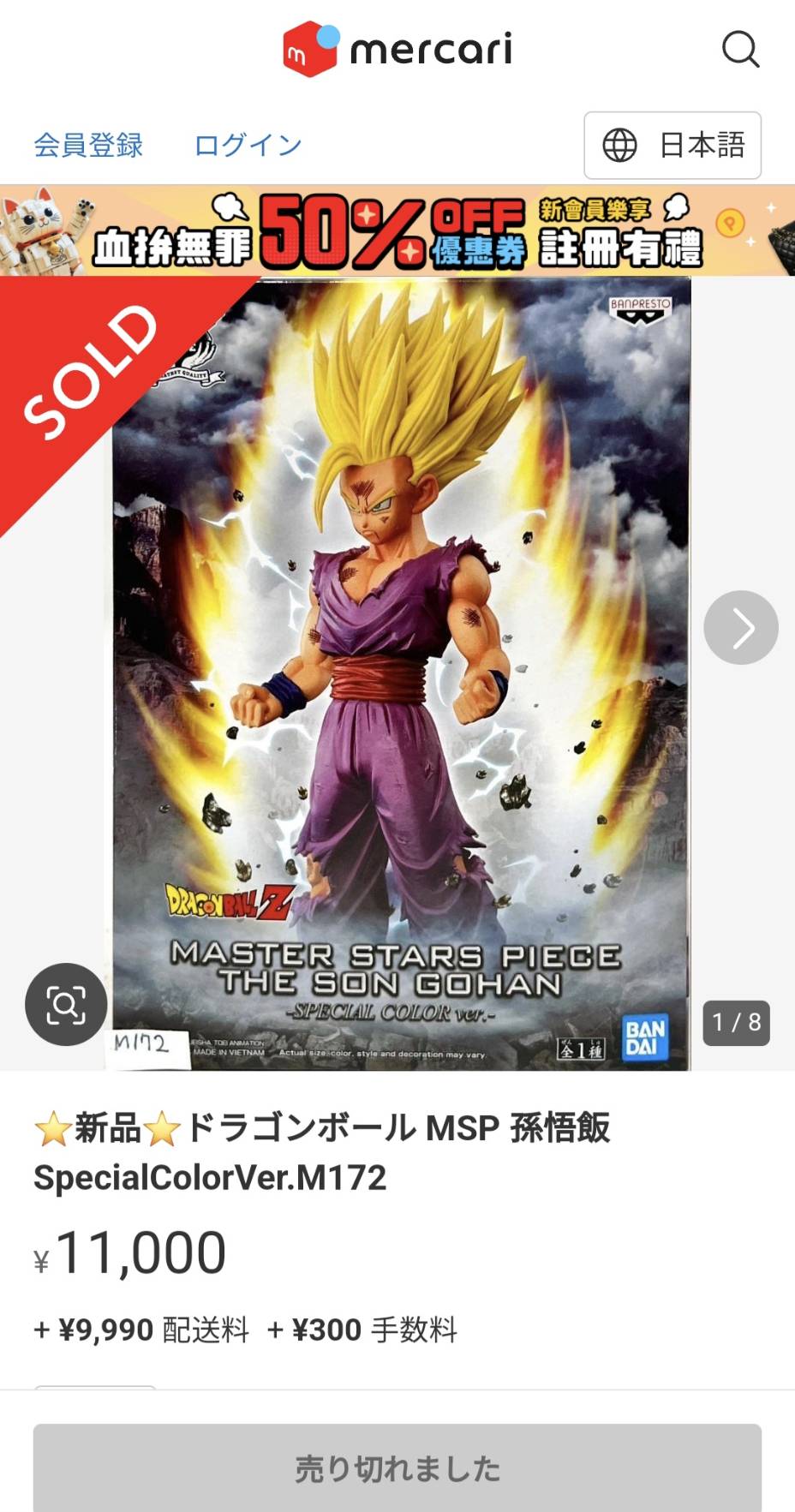Open image search for this item

coord(66,1004)
